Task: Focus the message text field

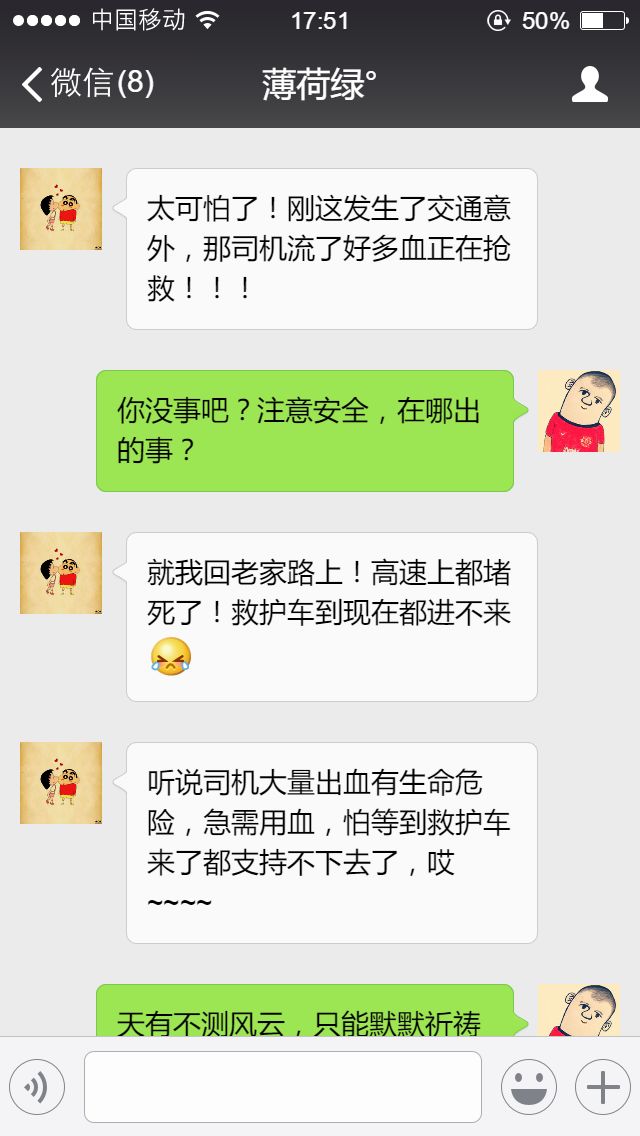Action: [x=282, y=1086]
